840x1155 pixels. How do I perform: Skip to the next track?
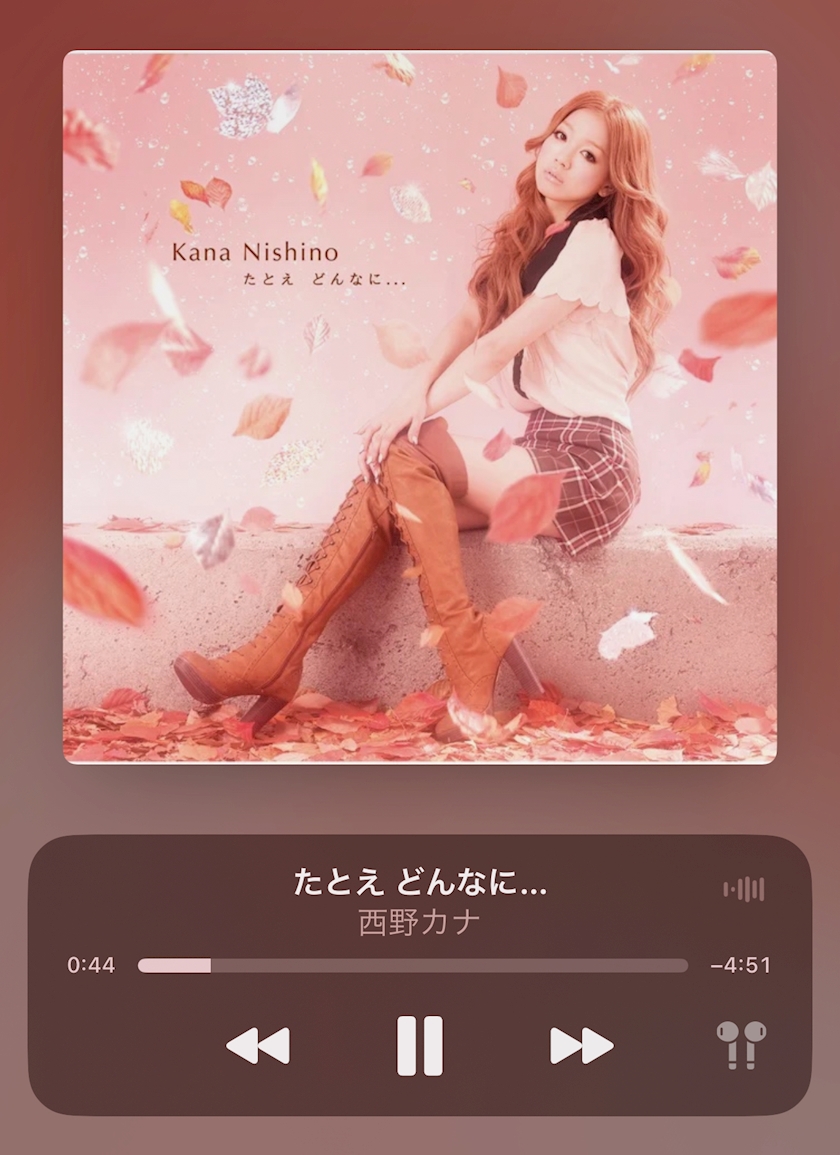click(581, 1045)
